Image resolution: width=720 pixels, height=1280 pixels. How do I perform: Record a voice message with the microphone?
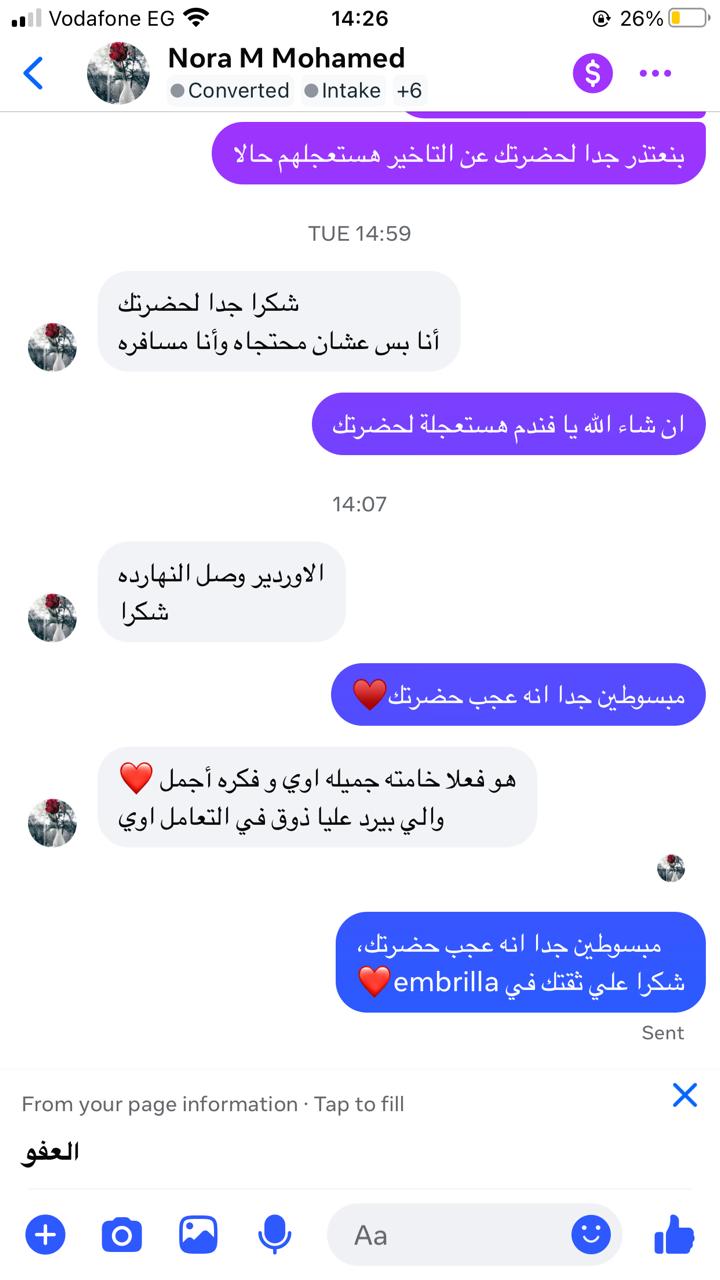click(274, 1236)
